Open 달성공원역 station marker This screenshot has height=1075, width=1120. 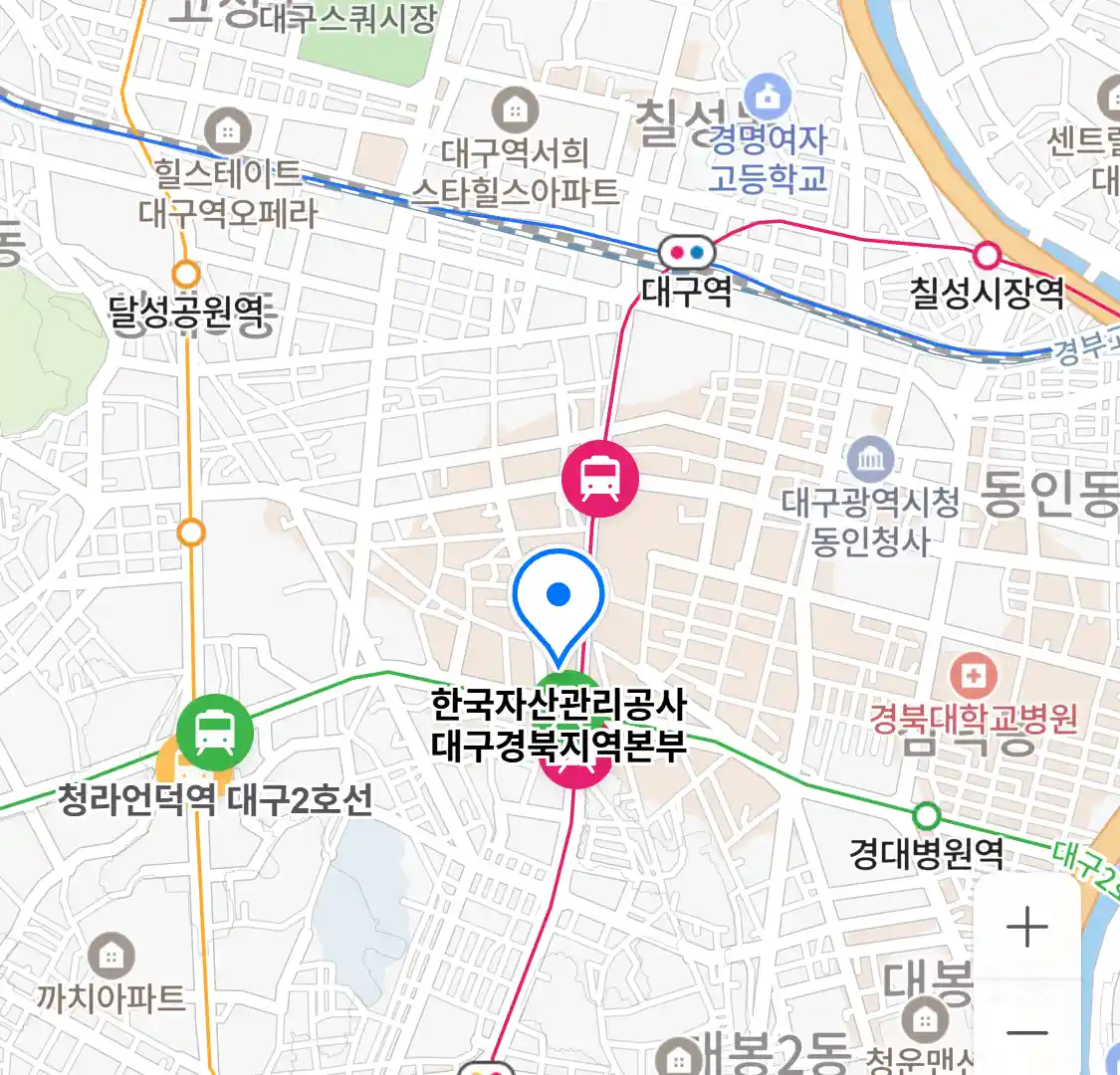tap(186, 274)
